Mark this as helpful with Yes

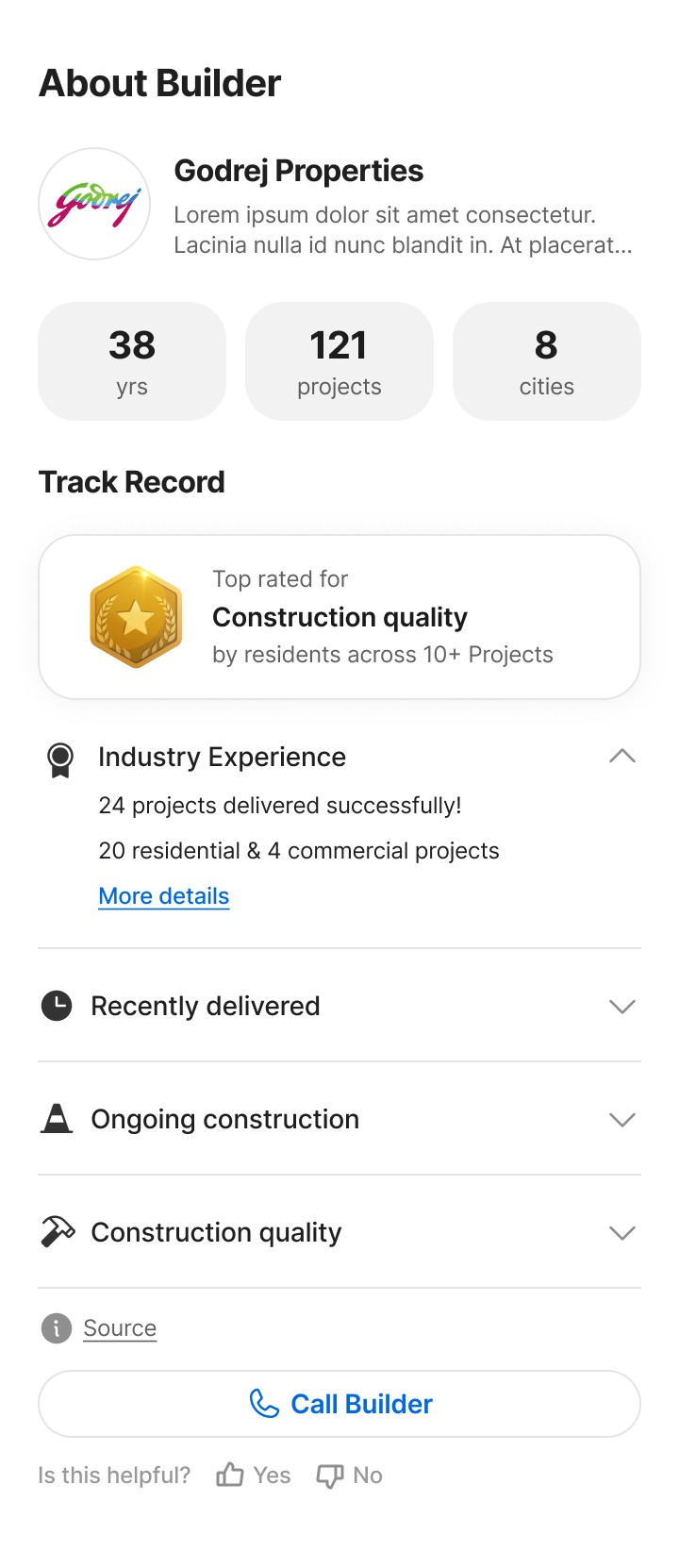click(254, 1476)
